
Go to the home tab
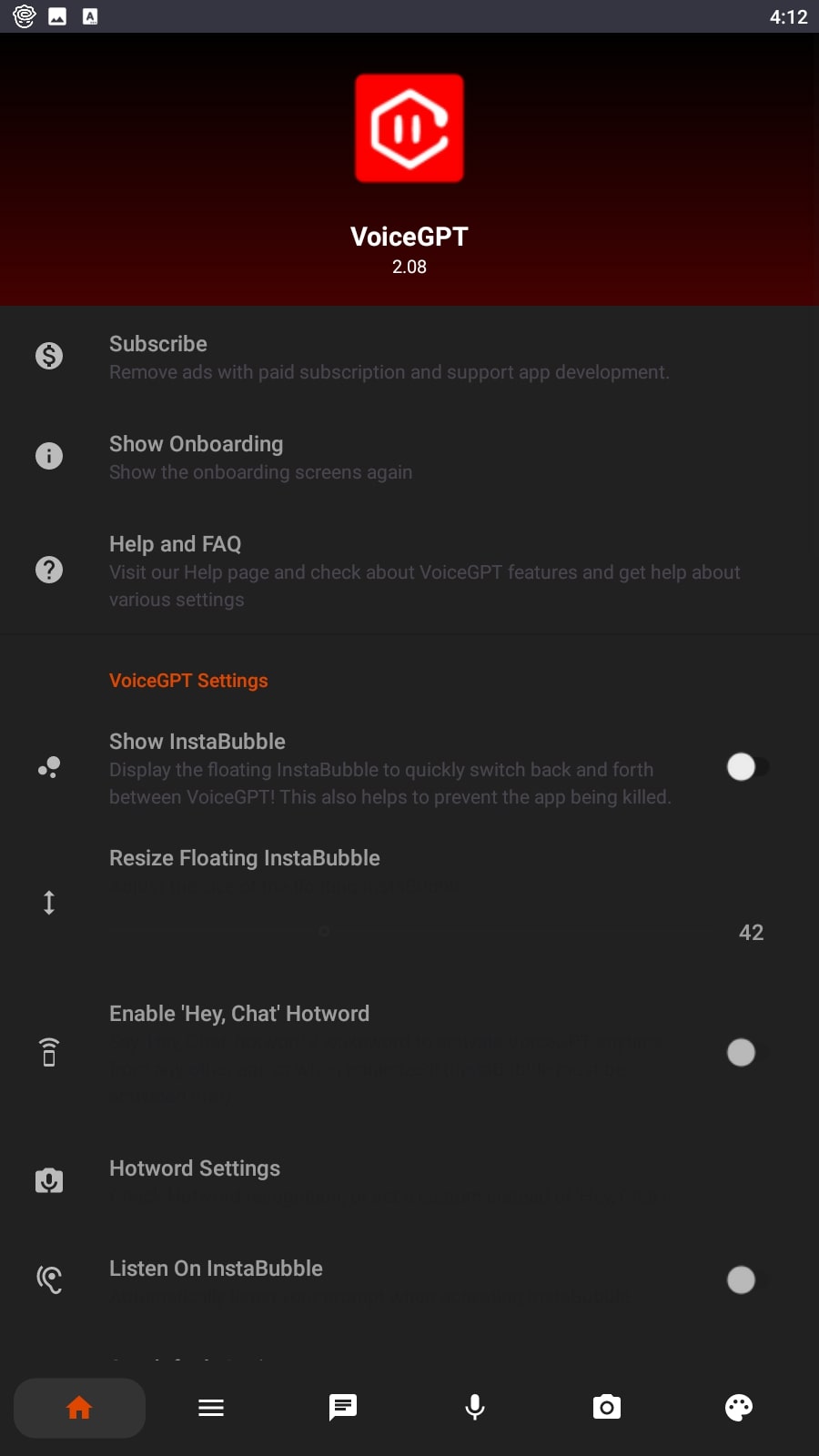coord(79,1408)
